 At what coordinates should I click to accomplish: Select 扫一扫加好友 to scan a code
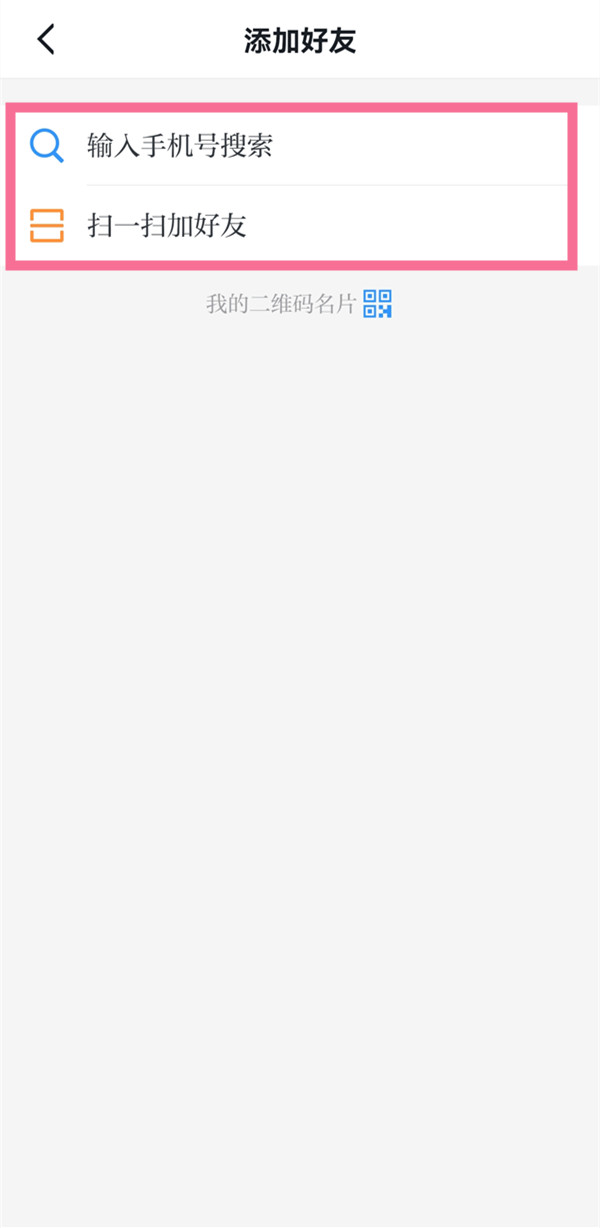point(292,225)
